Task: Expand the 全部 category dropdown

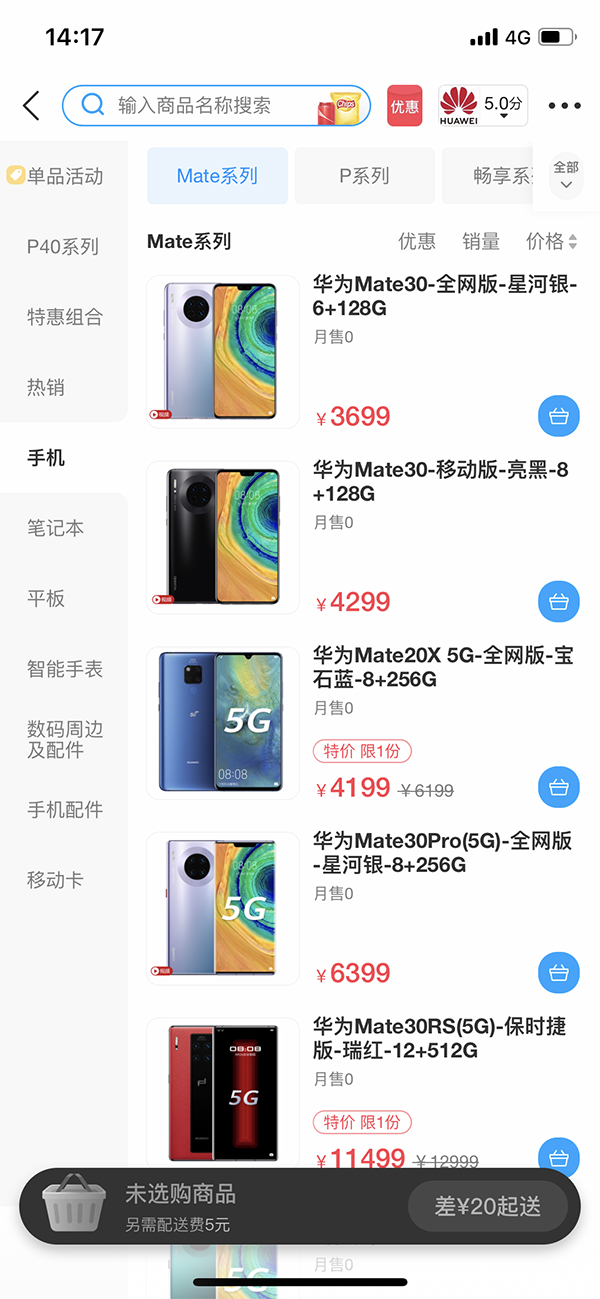Action: point(566,175)
